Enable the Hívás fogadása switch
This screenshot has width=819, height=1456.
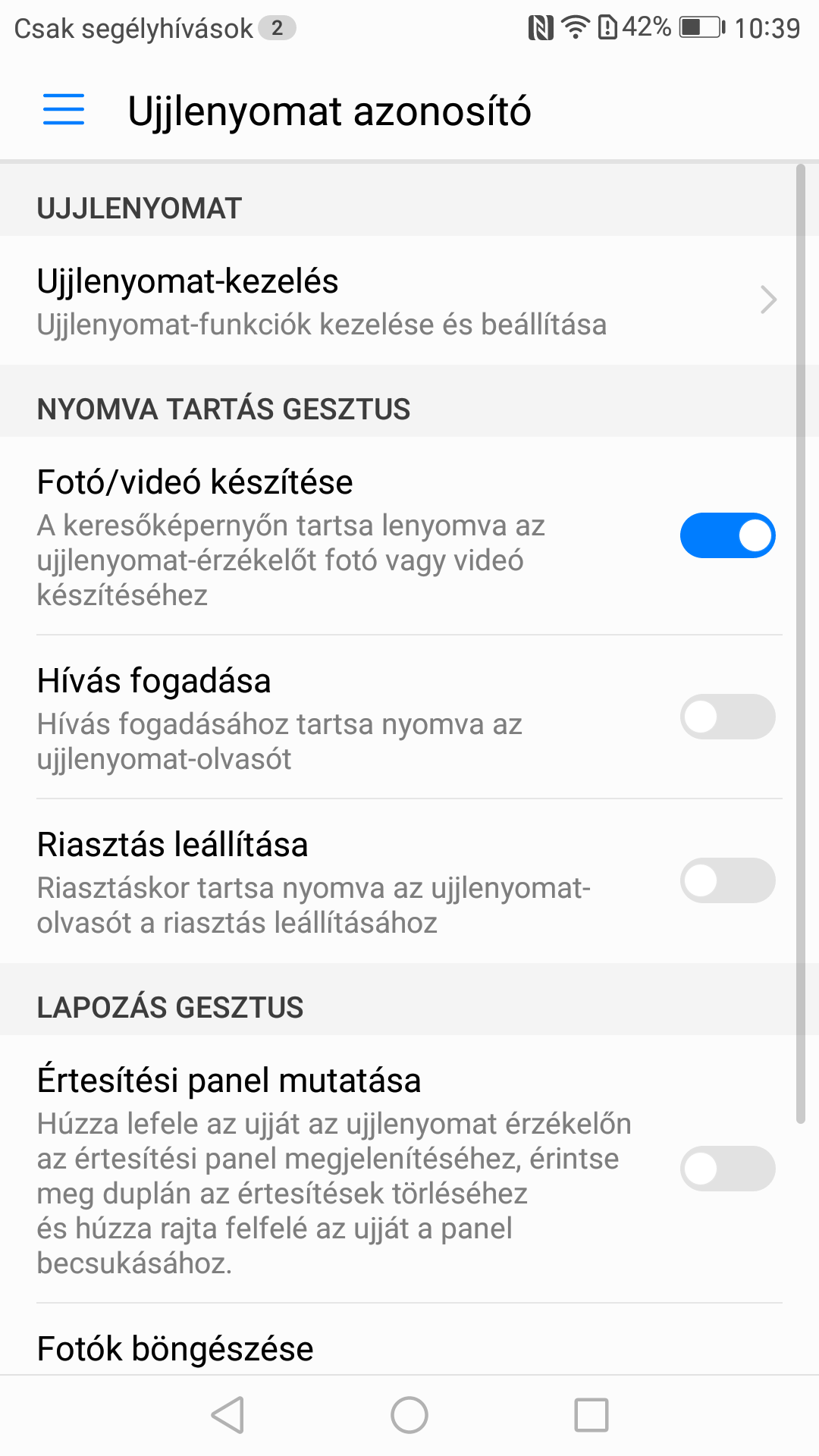coord(726,717)
